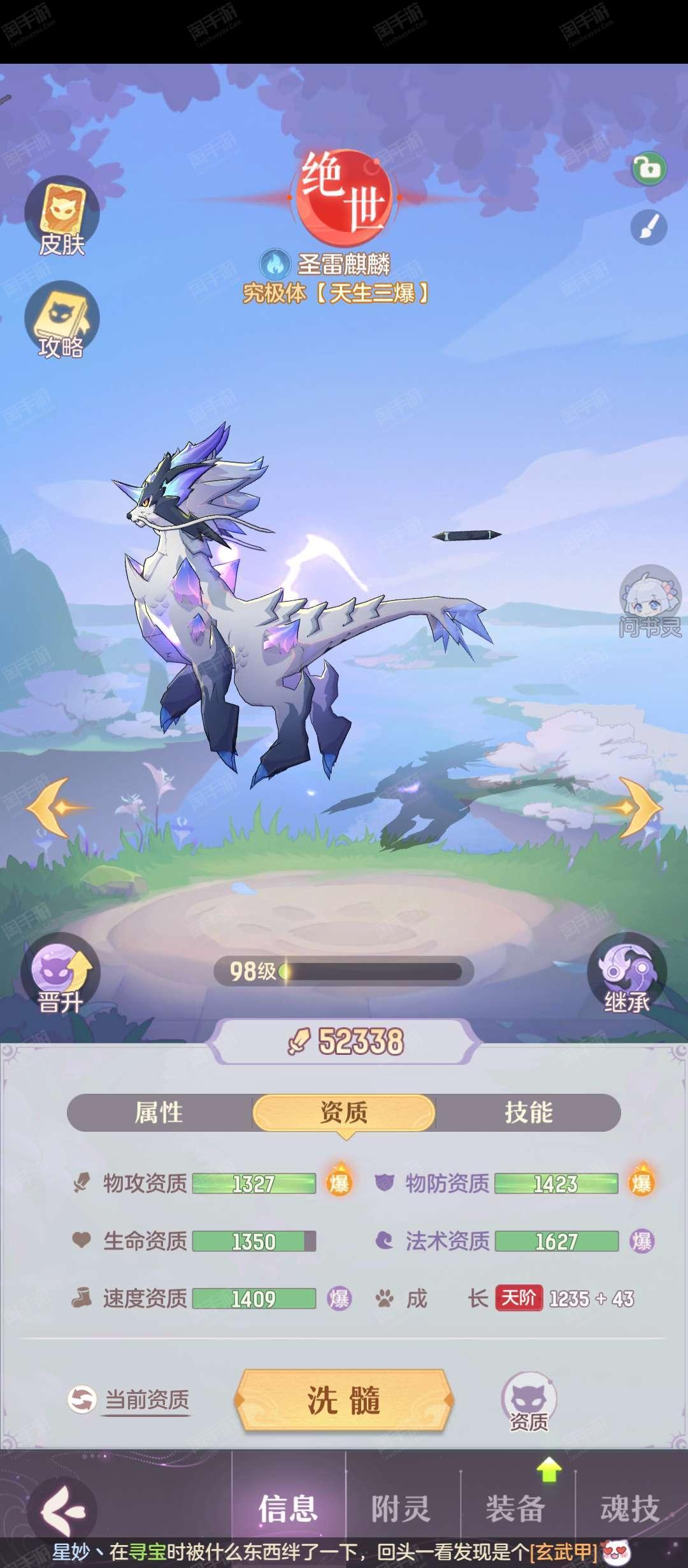The height and width of the screenshot is (1568, 688).
Task: Tap the 洗髓 button
Action: tap(344, 1400)
